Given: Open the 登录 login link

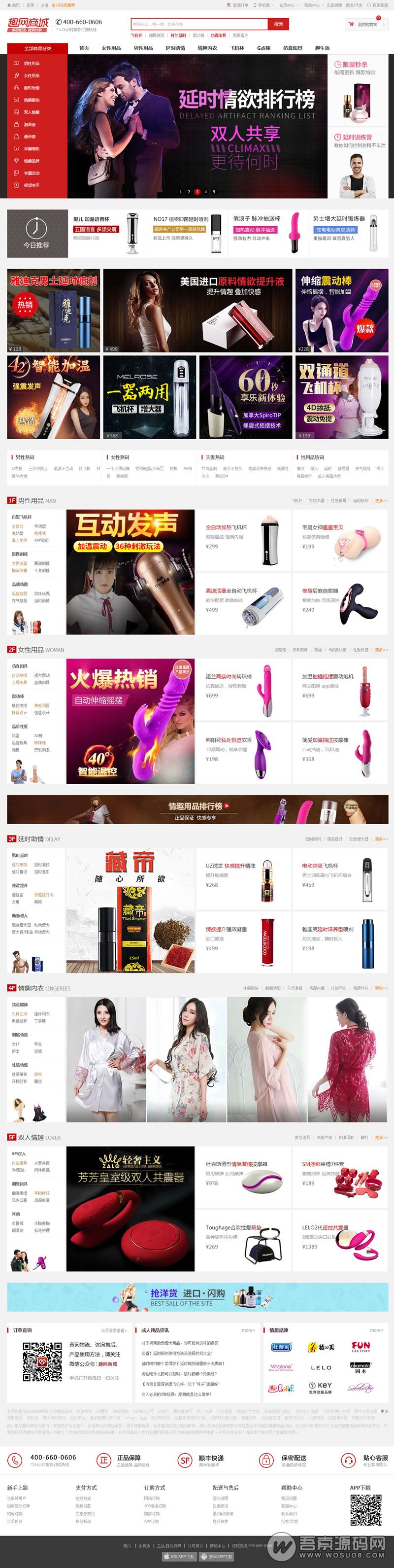Looking at the screenshot, I should (x=31, y=5).
